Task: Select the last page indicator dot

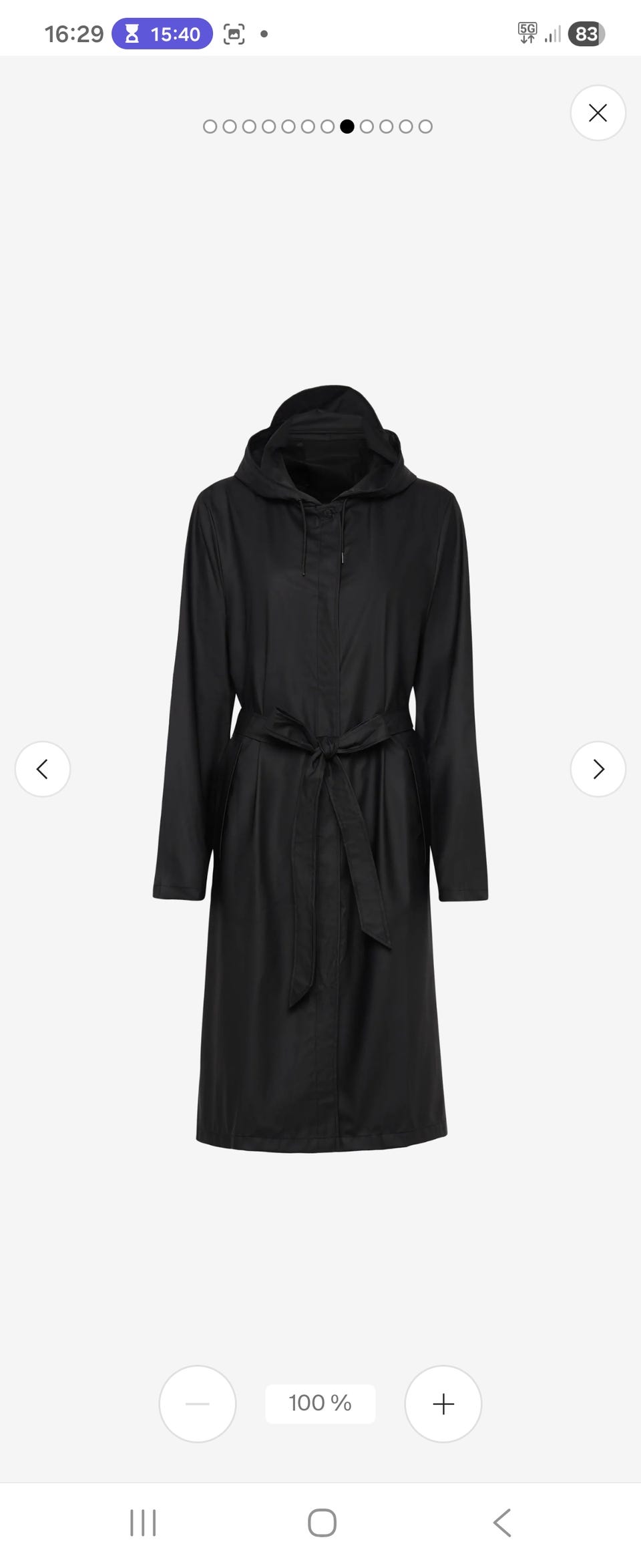Action: [425, 126]
